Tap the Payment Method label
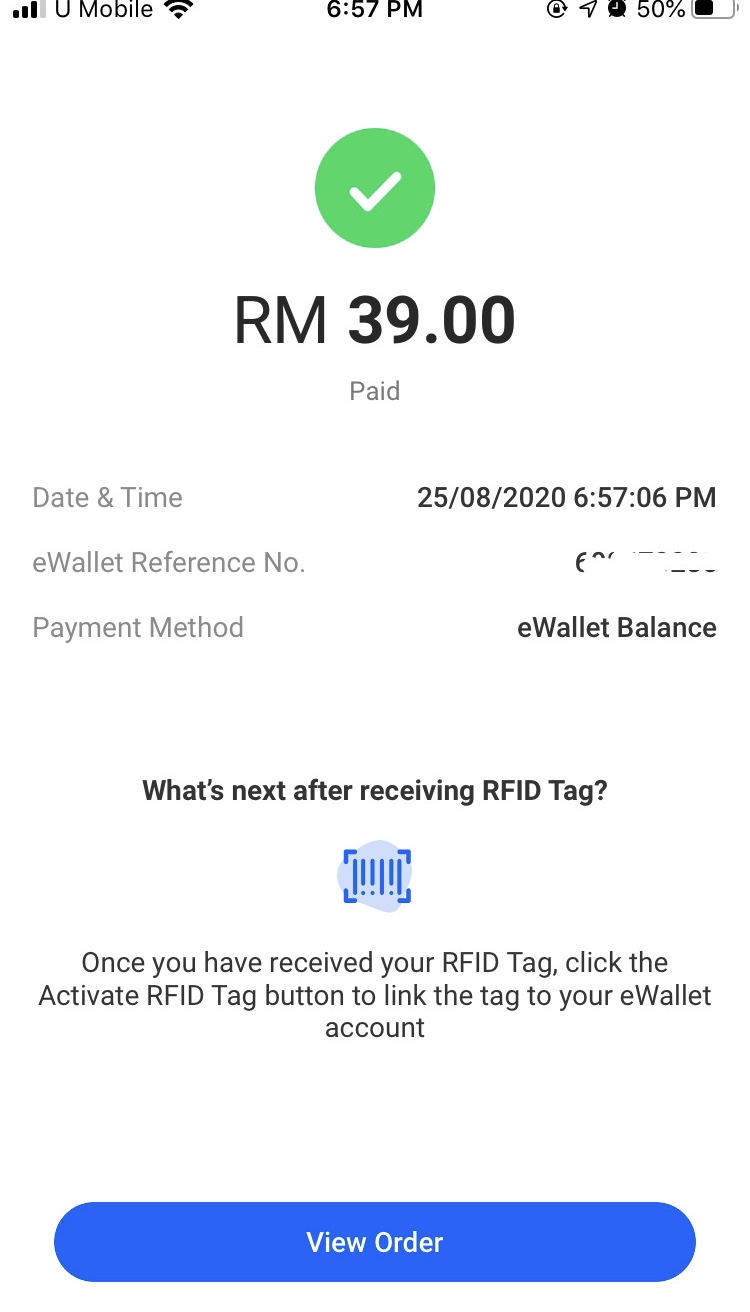750x1312 pixels. pos(137,627)
